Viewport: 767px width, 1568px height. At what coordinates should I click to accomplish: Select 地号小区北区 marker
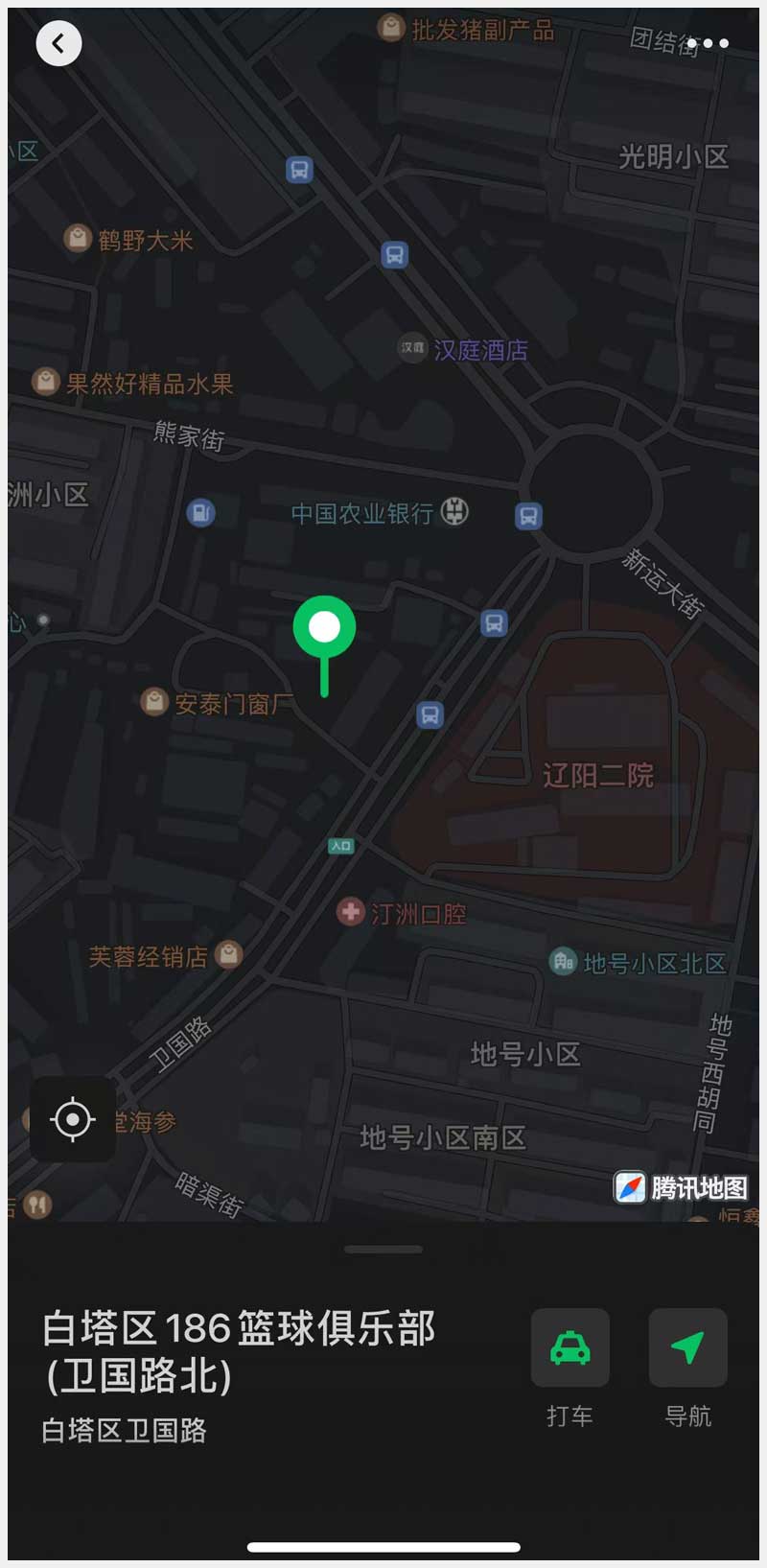pyautogui.click(x=563, y=961)
